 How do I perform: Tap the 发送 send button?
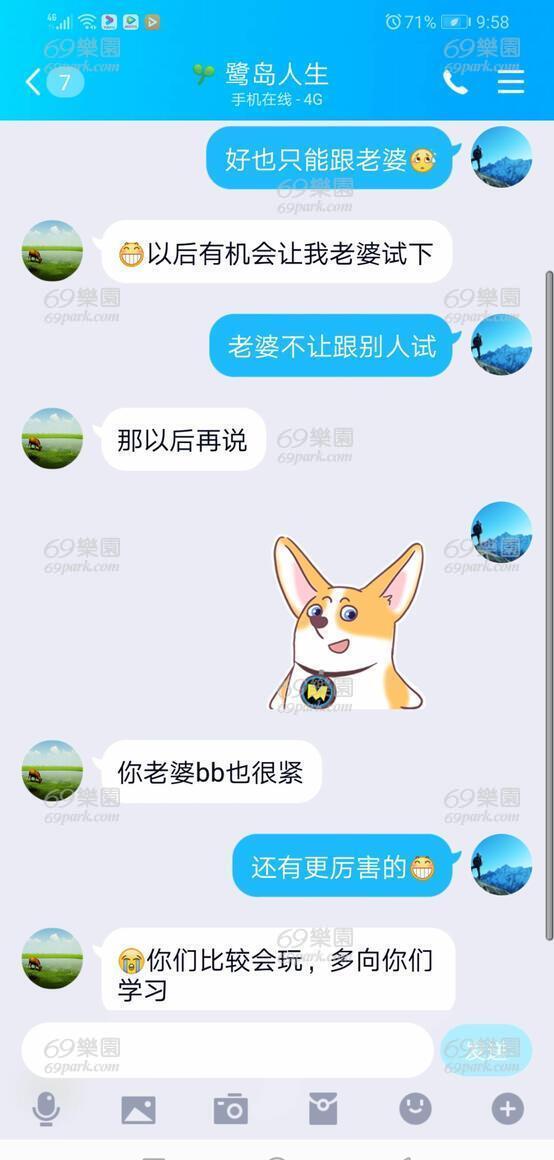(486, 1050)
